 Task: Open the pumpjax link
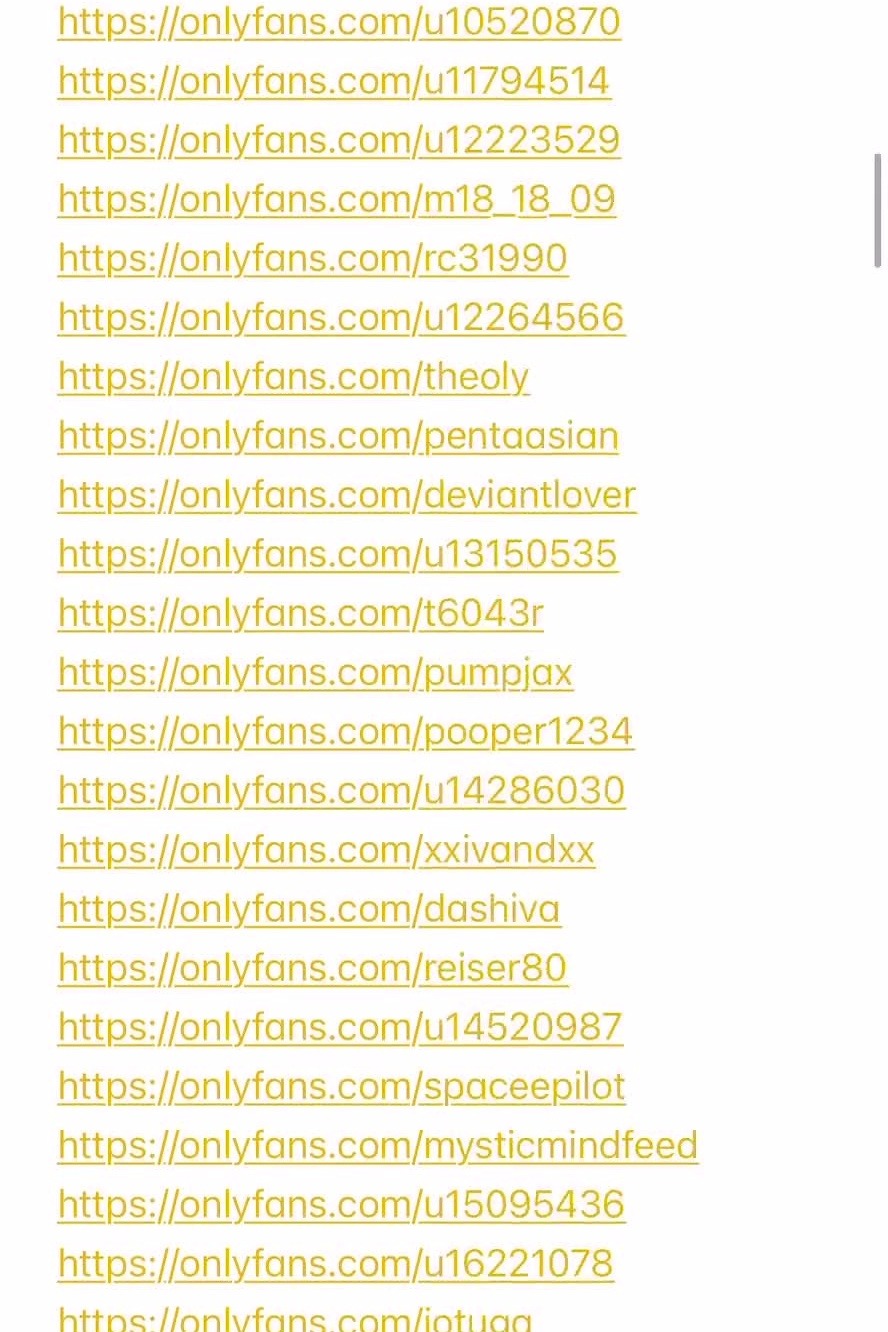[315, 672]
